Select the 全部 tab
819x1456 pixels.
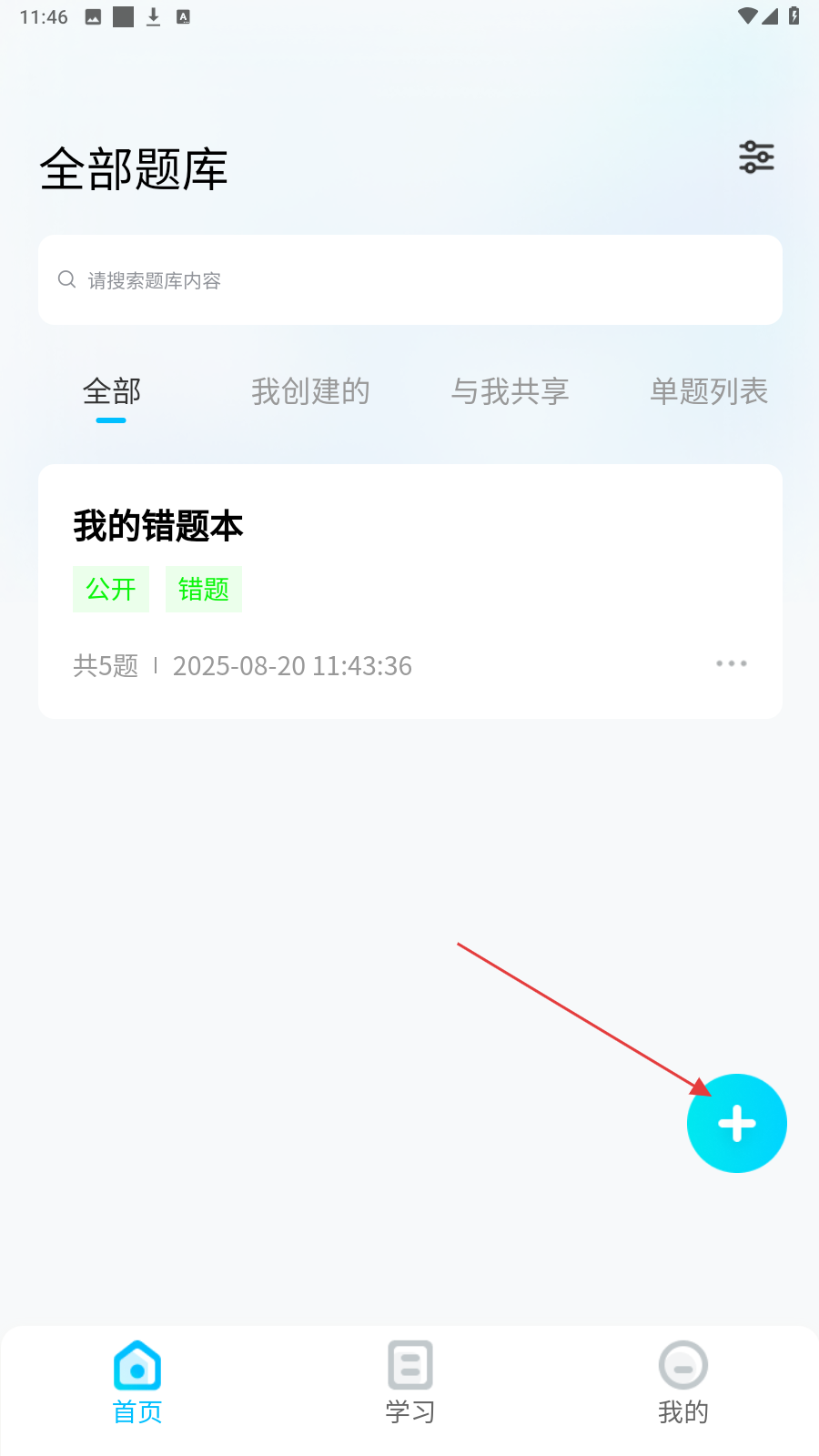[x=111, y=392]
